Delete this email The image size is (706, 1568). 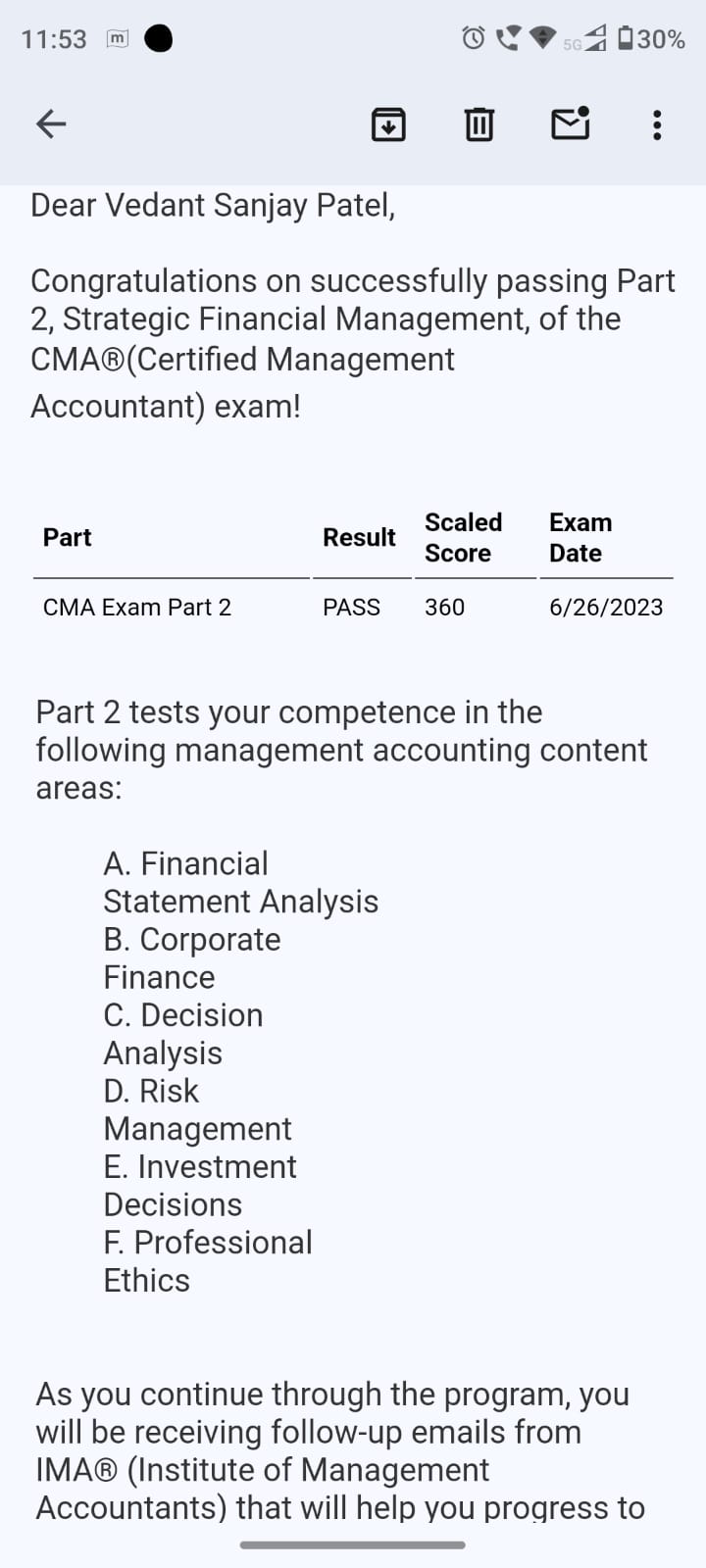(479, 124)
